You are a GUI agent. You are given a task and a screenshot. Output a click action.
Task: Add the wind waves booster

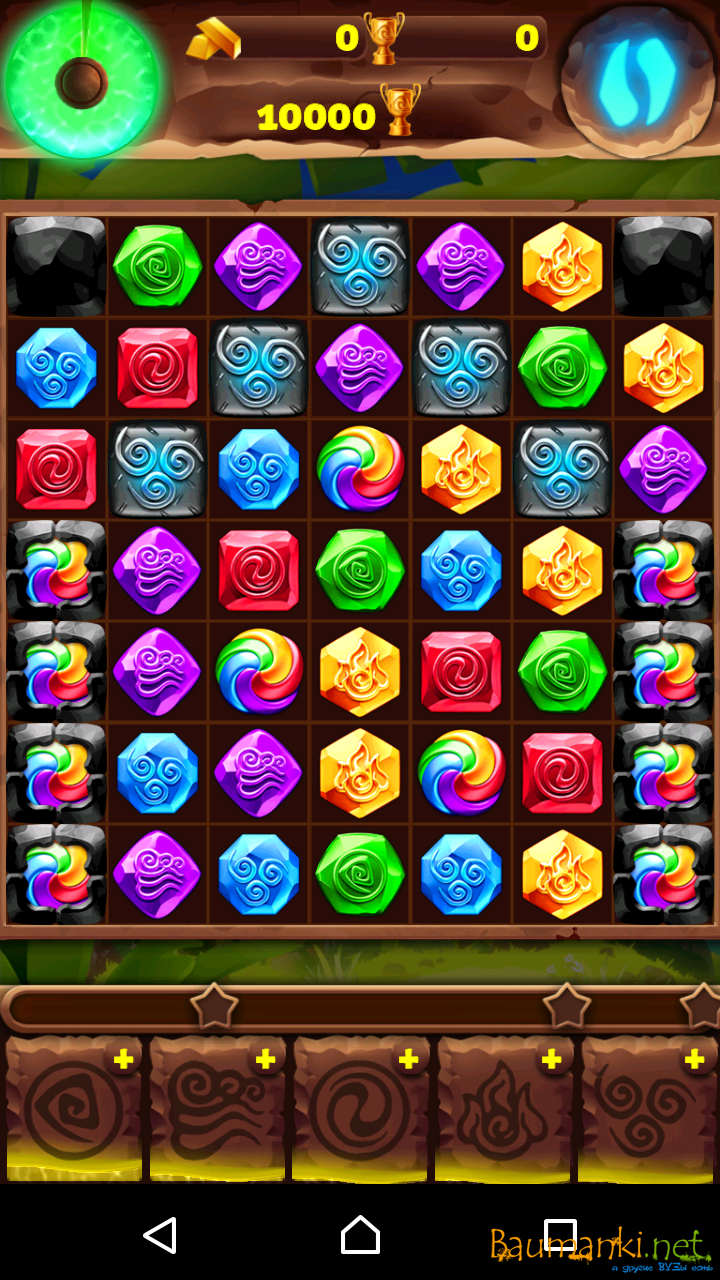(266, 1060)
